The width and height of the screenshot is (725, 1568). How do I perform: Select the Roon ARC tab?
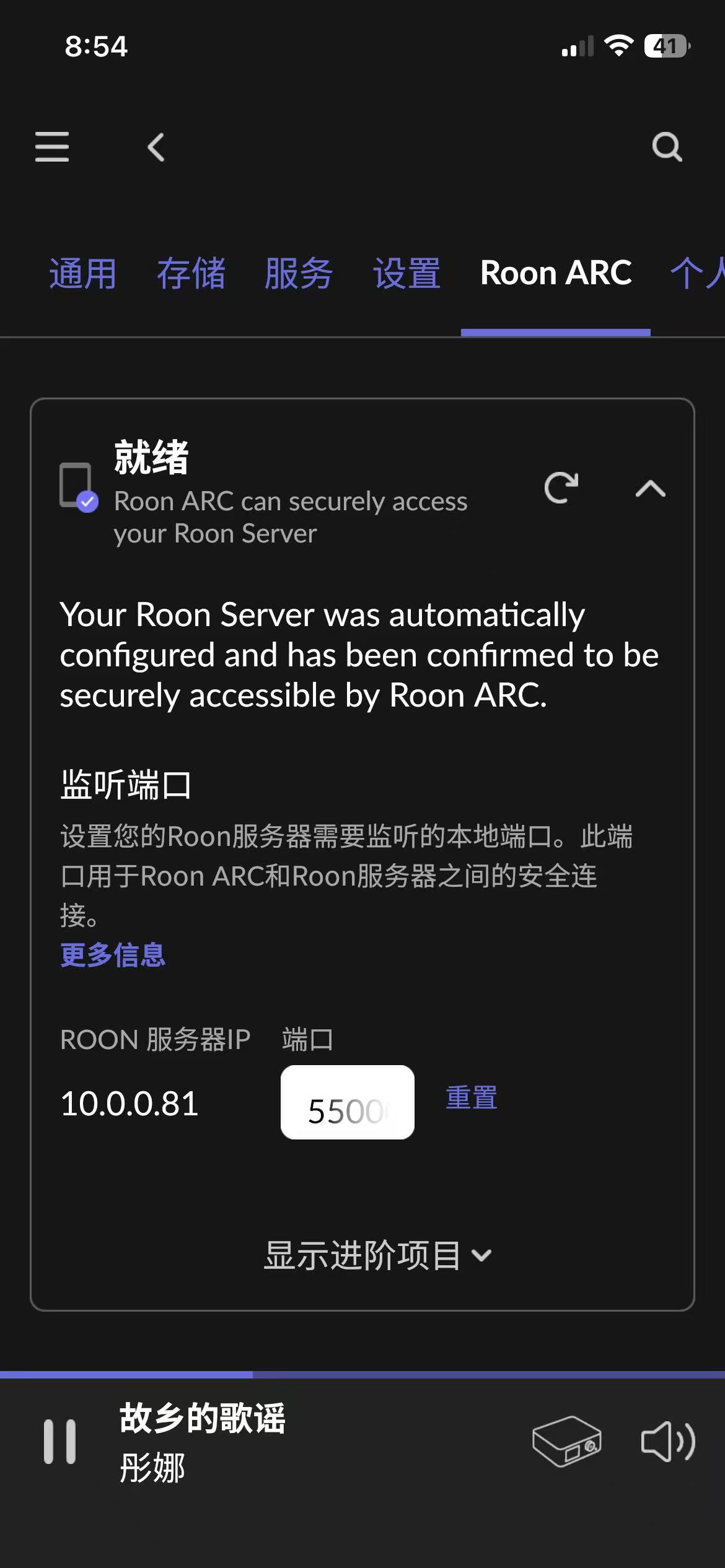[x=556, y=274]
